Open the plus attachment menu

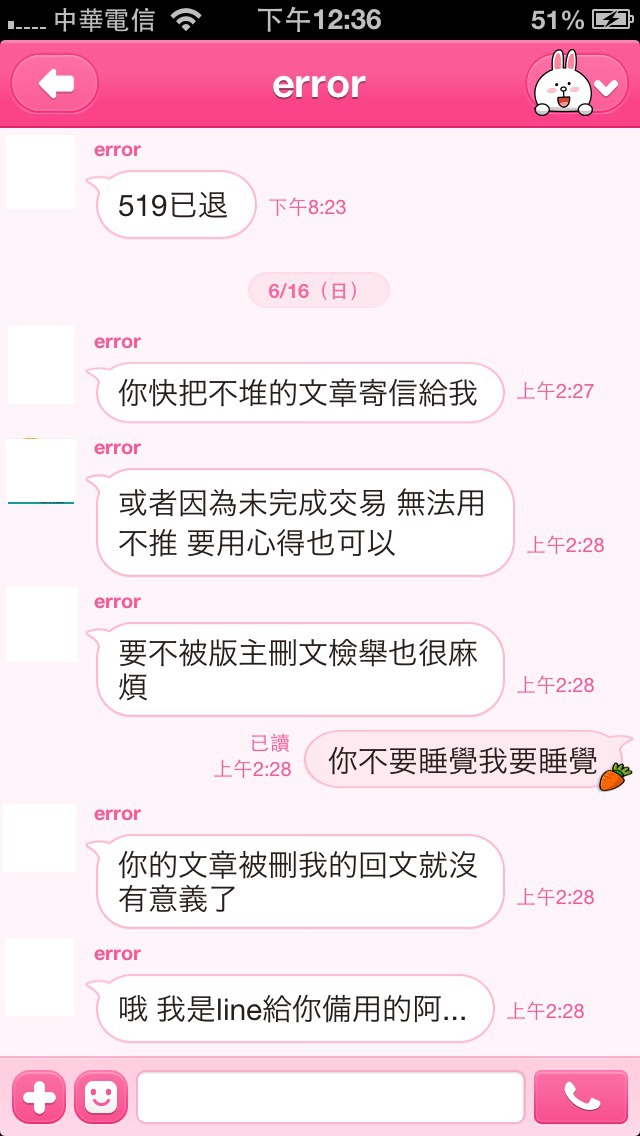point(38,1097)
